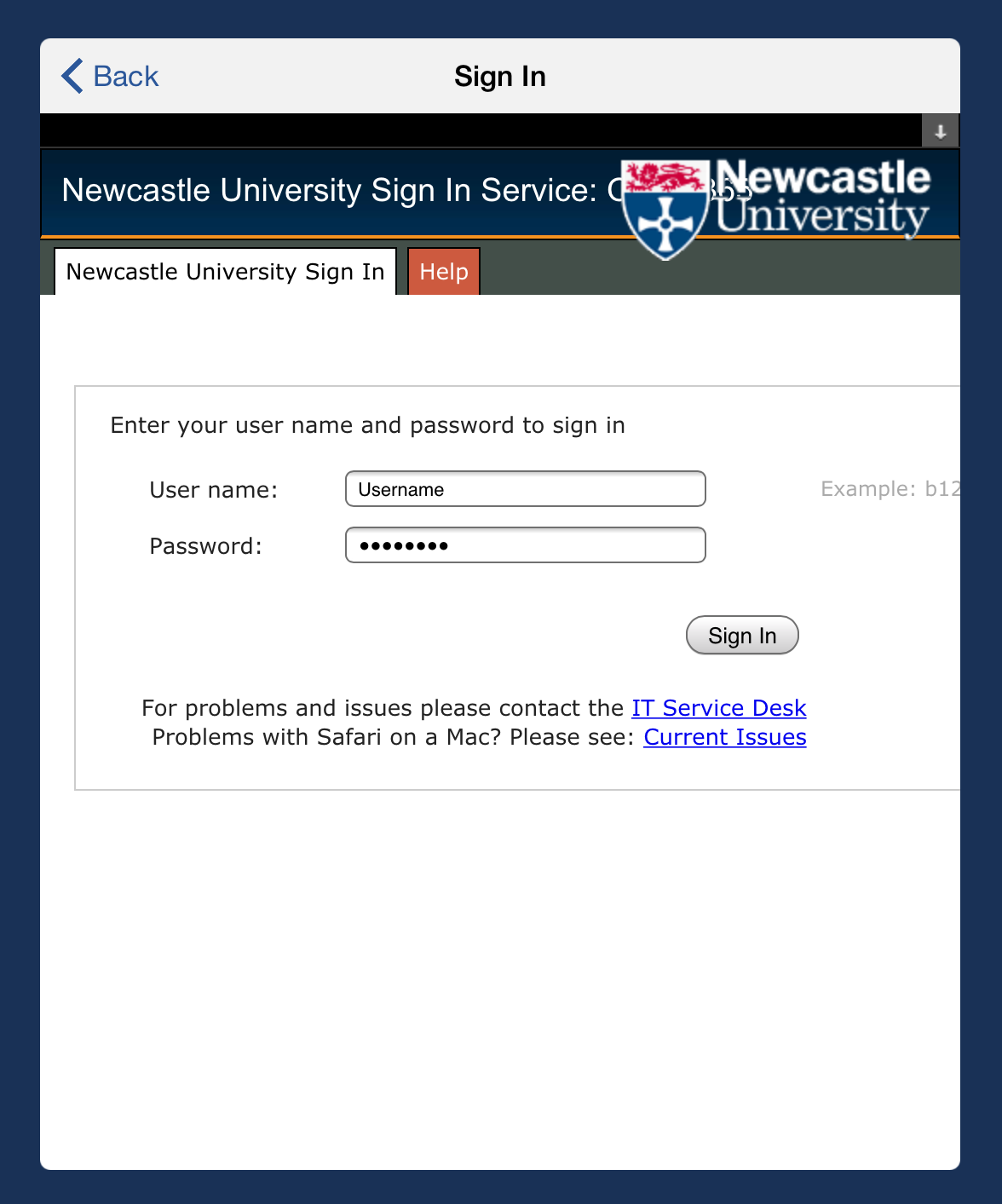The width and height of the screenshot is (1002, 1204).
Task: Open the IT Service Desk link
Action: [x=718, y=708]
